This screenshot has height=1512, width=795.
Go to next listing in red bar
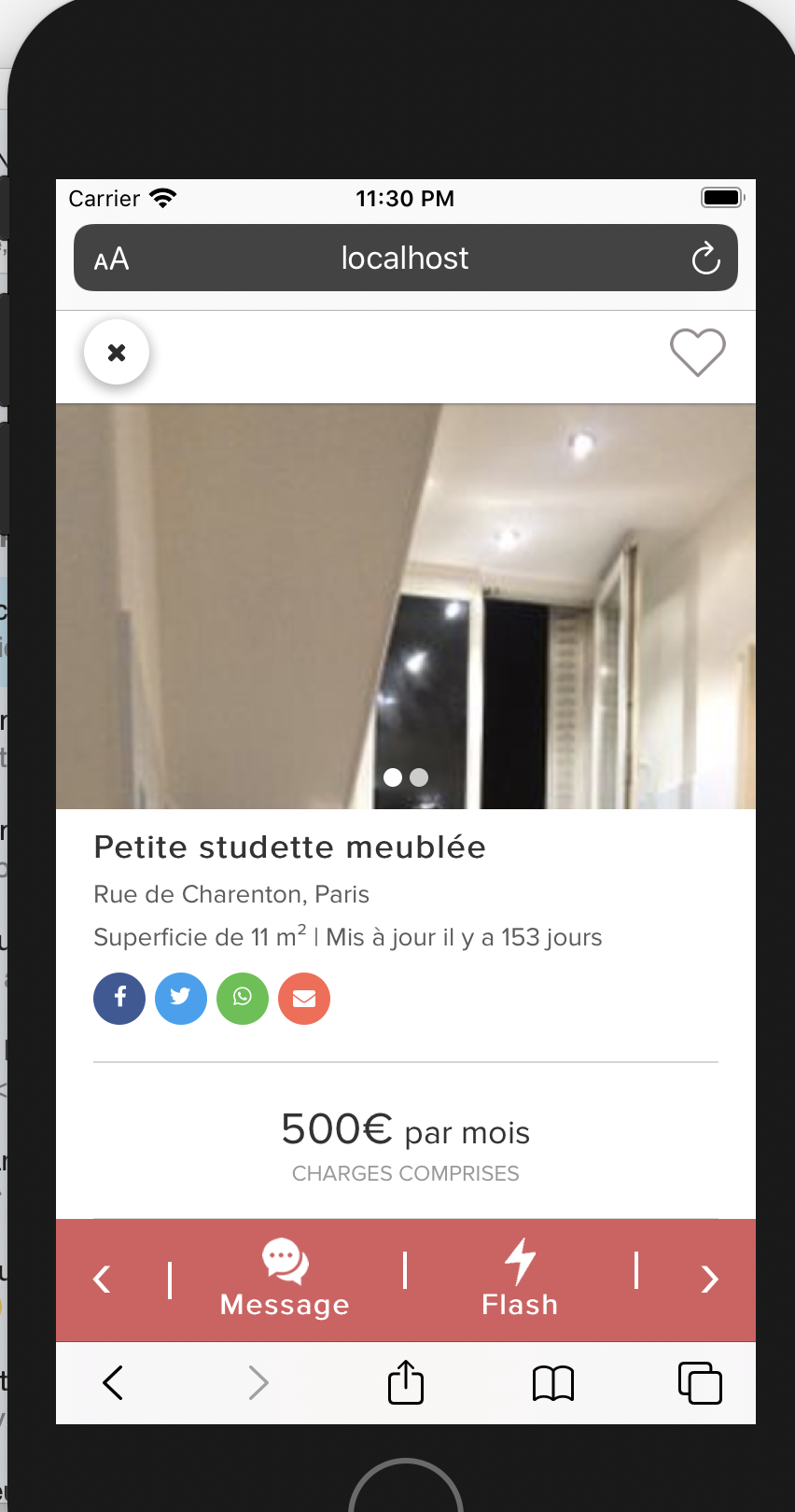pos(709,1279)
